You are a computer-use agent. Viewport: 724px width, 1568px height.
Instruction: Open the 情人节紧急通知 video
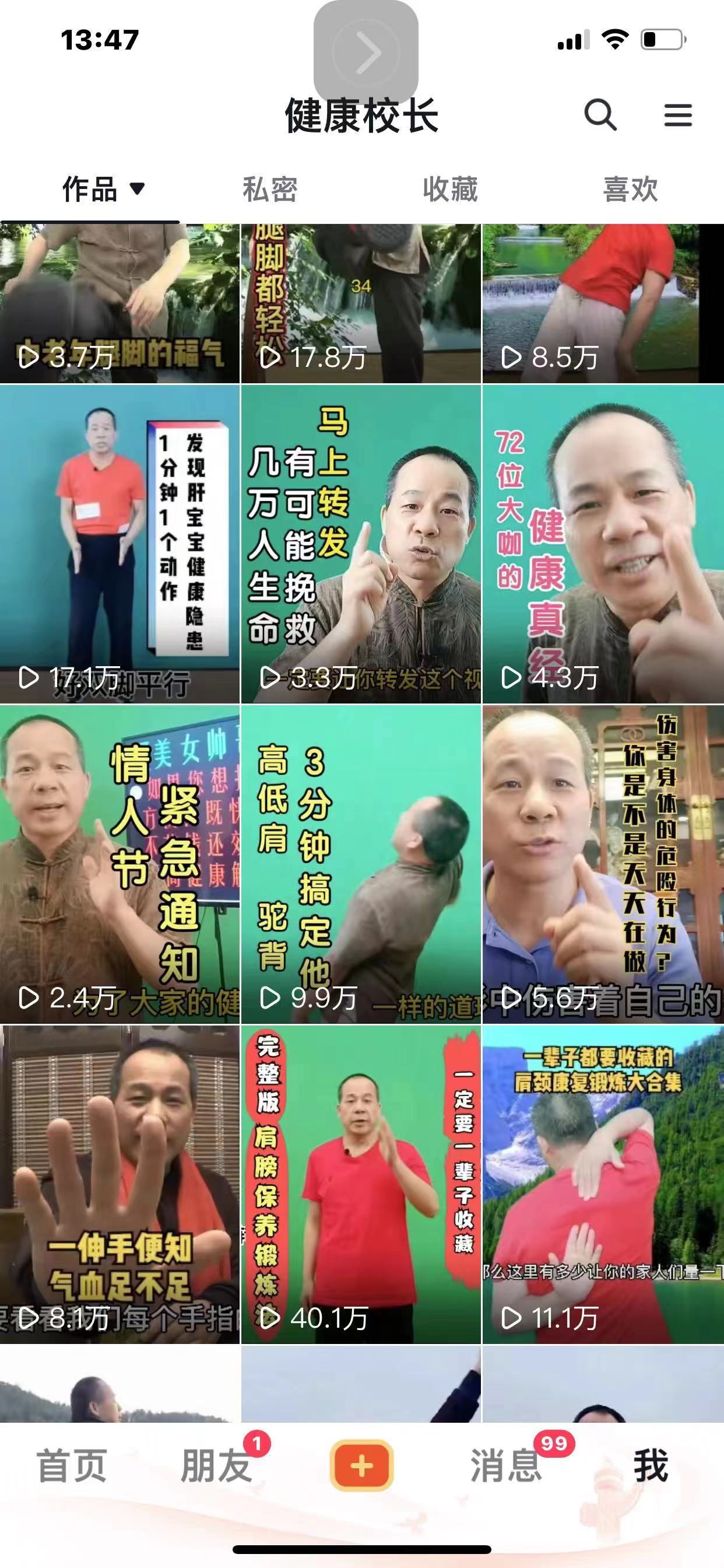tap(120, 864)
